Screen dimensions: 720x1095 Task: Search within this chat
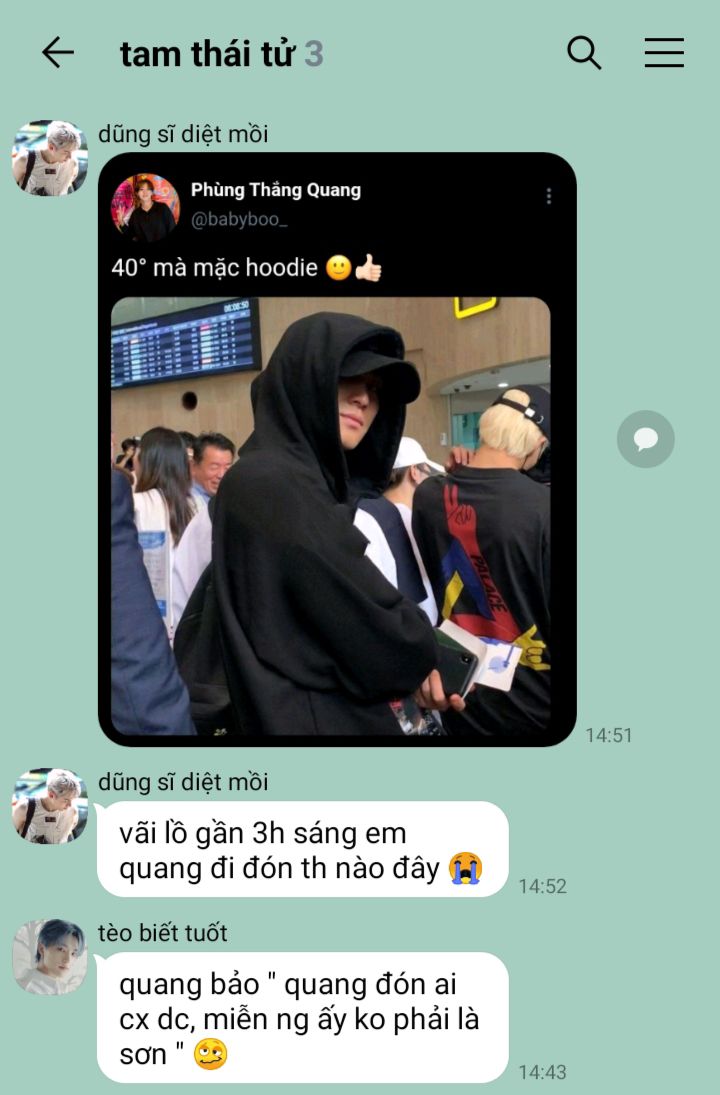pos(584,53)
